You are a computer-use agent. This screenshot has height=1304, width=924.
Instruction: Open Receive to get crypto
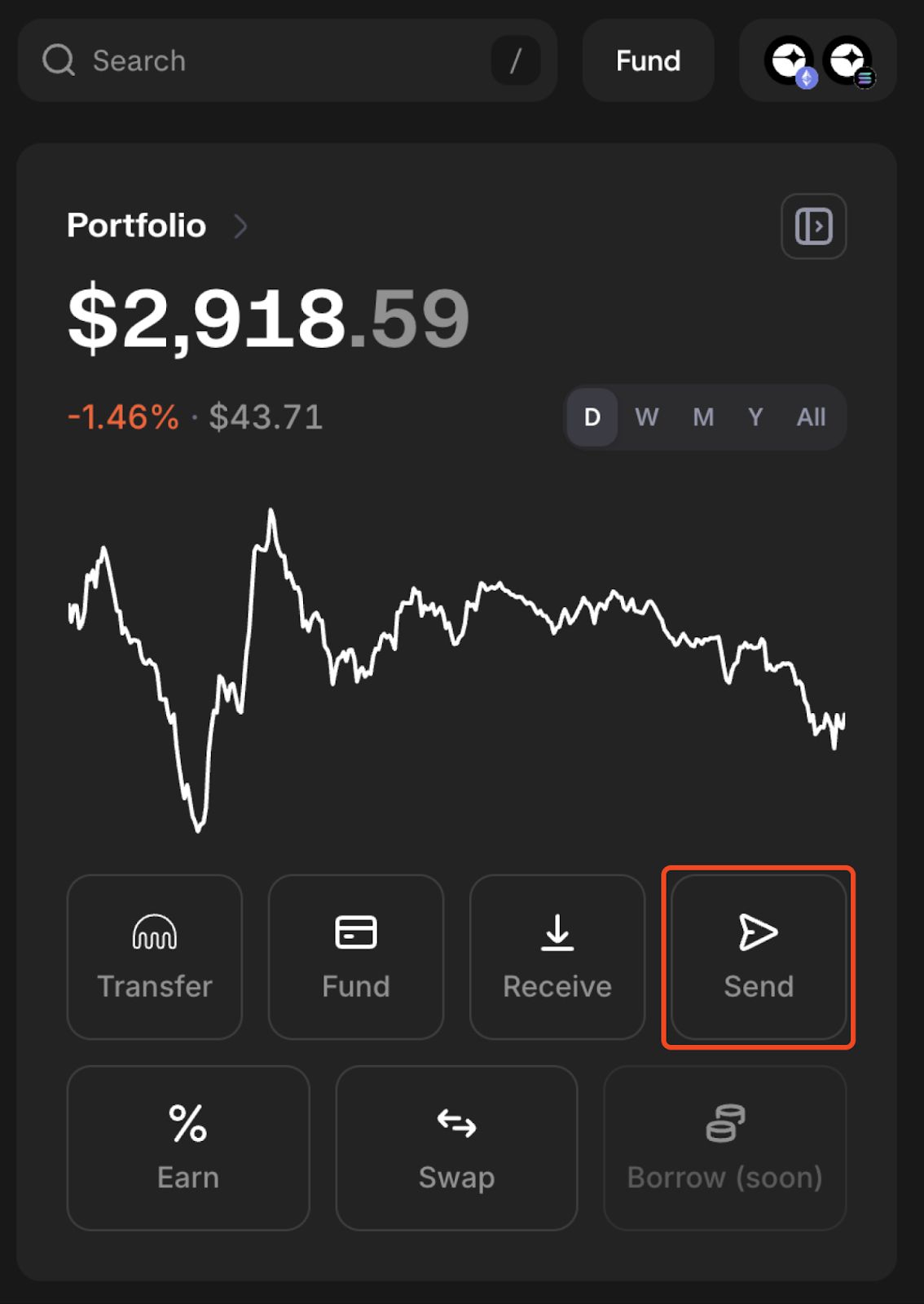pyautogui.click(x=557, y=957)
